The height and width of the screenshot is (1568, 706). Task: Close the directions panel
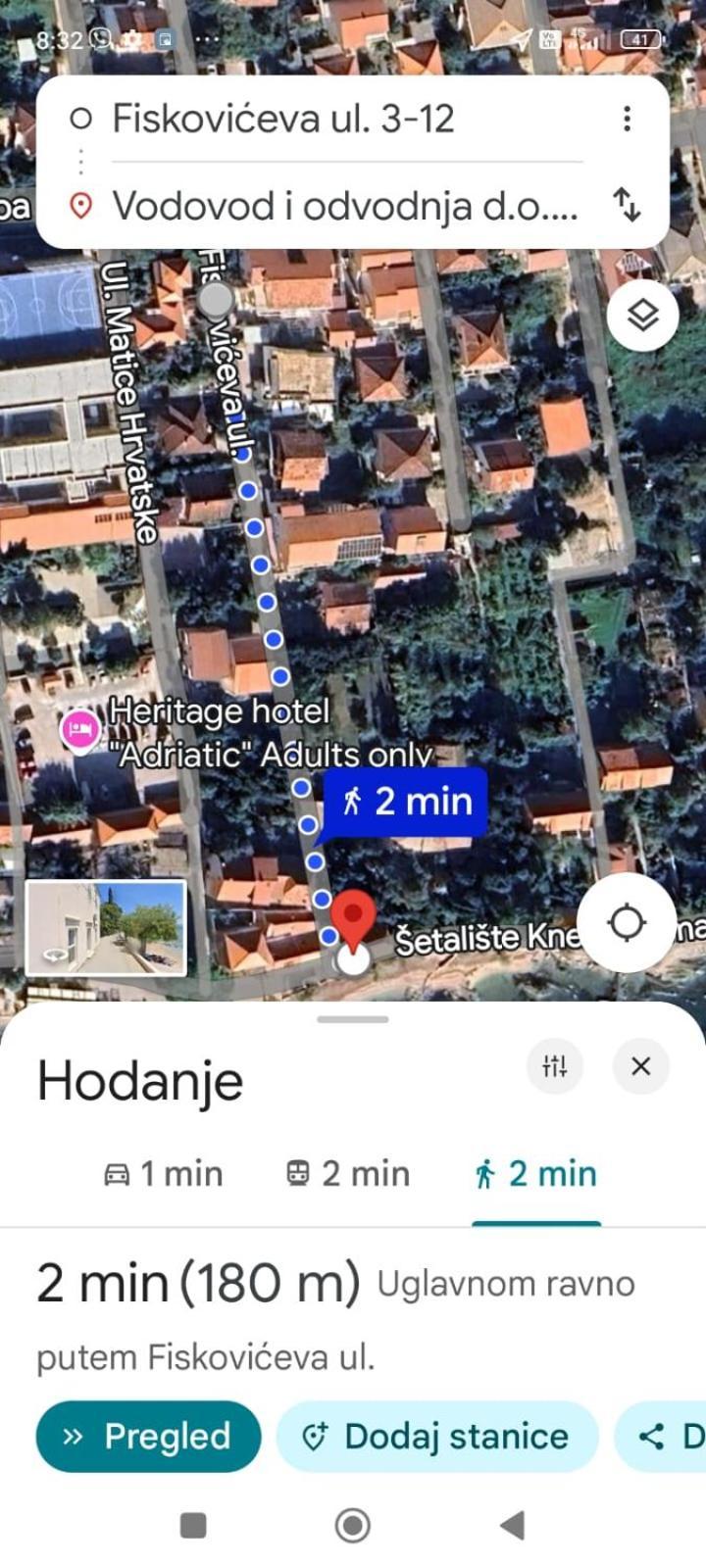(x=641, y=1065)
